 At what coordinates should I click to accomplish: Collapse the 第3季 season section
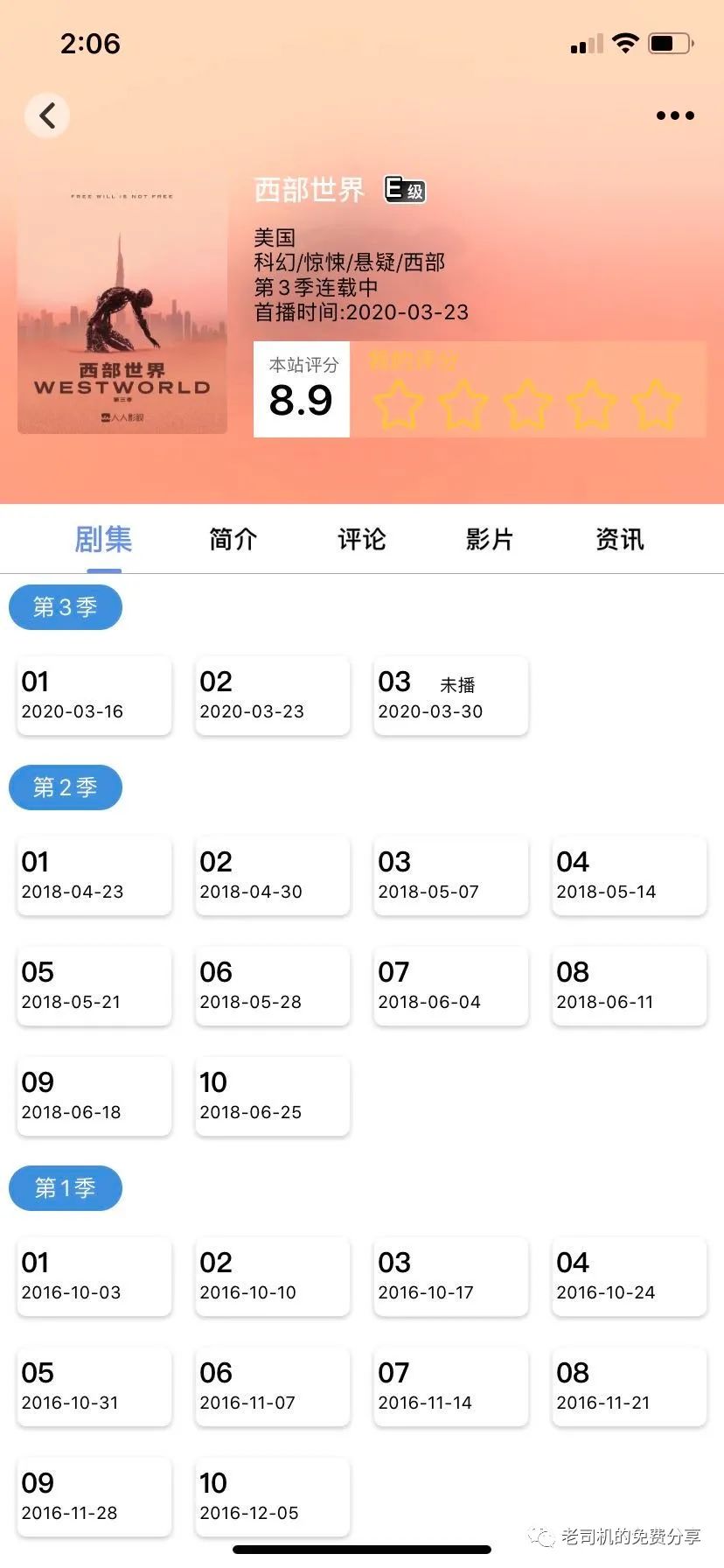(65, 606)
